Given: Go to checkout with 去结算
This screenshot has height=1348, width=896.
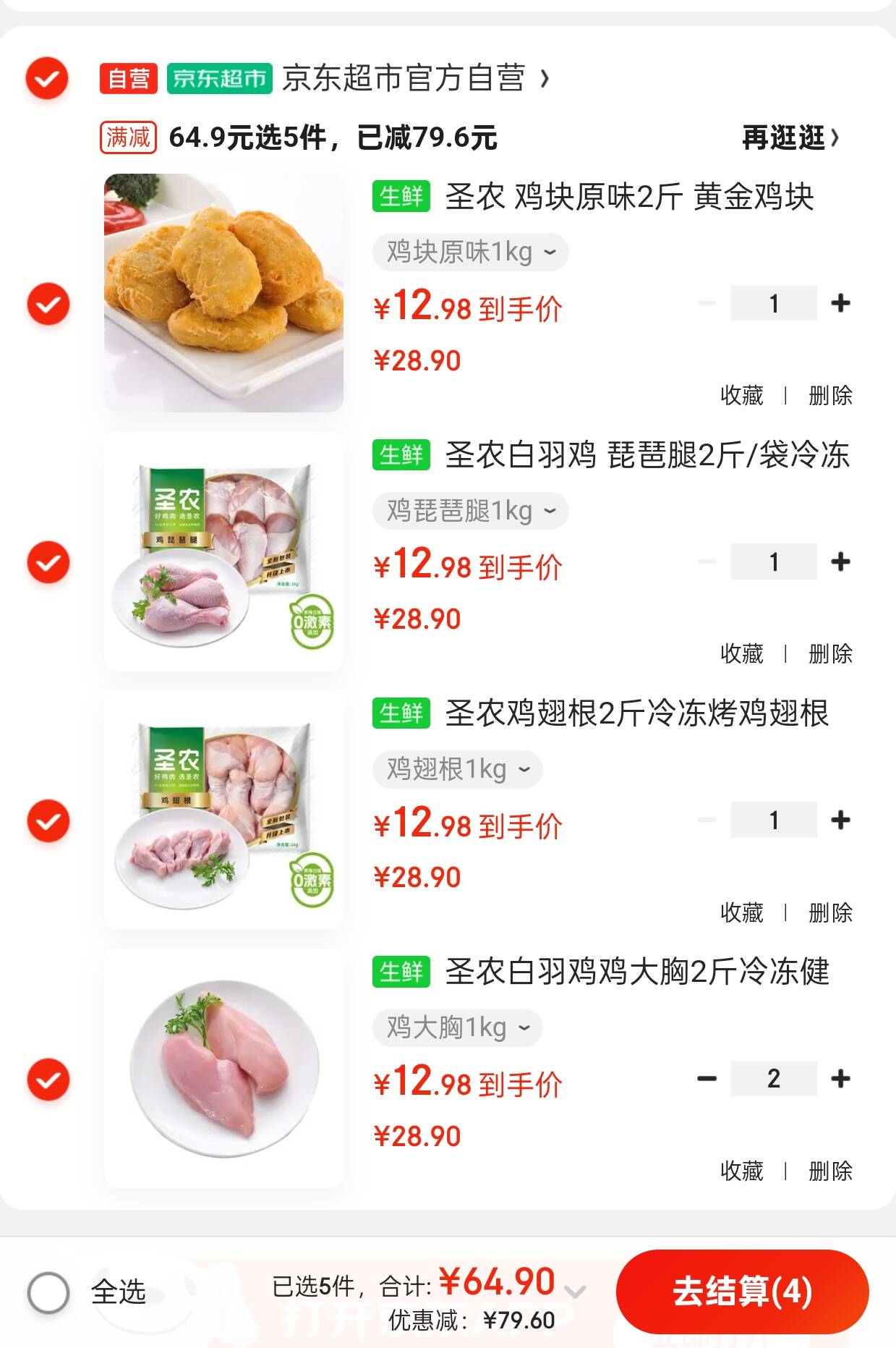Looking at the screenshot, I should (742, 1292).
